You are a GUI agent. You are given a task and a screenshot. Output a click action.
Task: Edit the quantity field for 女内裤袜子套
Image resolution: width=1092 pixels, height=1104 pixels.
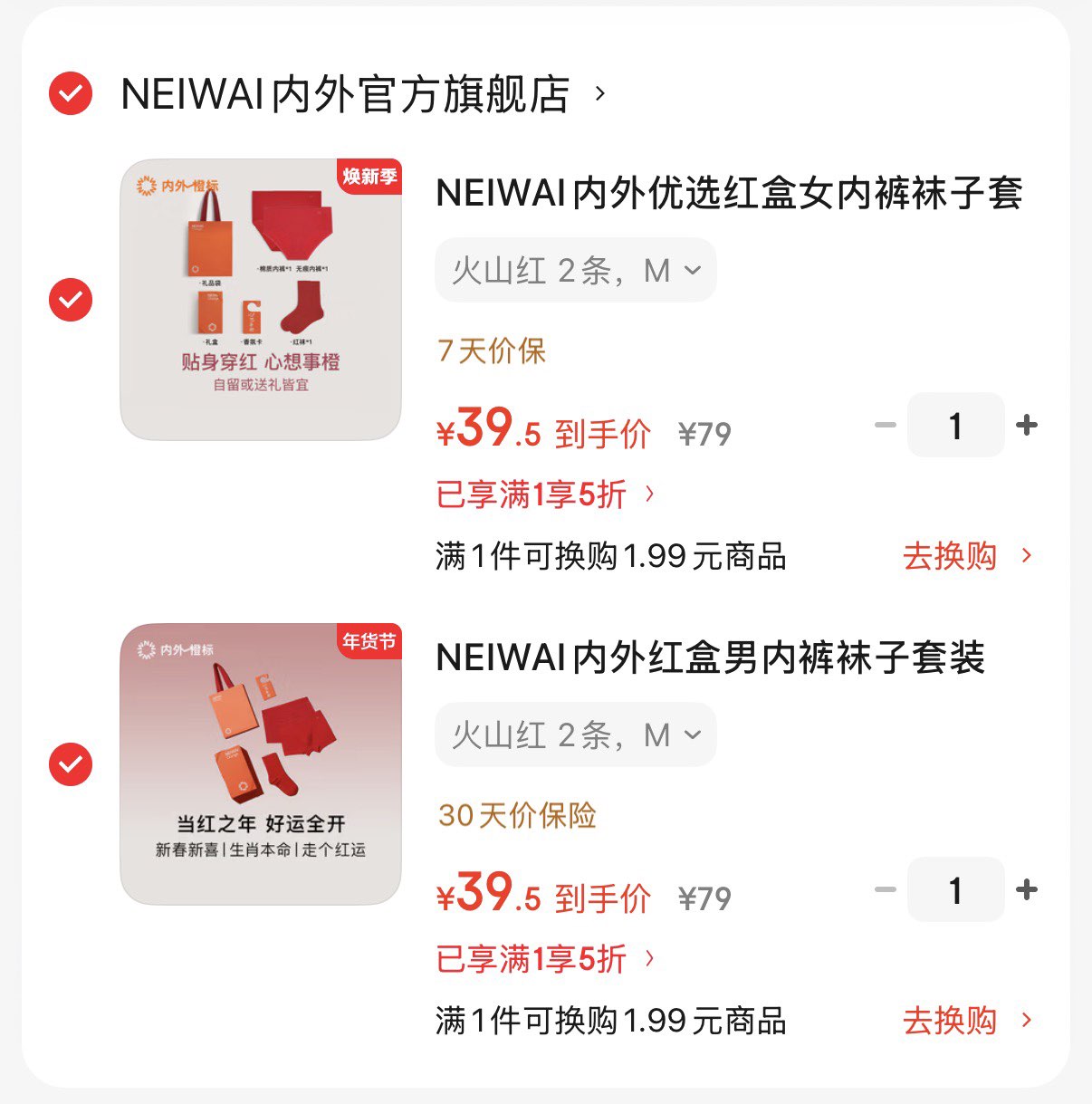point(955,425)
